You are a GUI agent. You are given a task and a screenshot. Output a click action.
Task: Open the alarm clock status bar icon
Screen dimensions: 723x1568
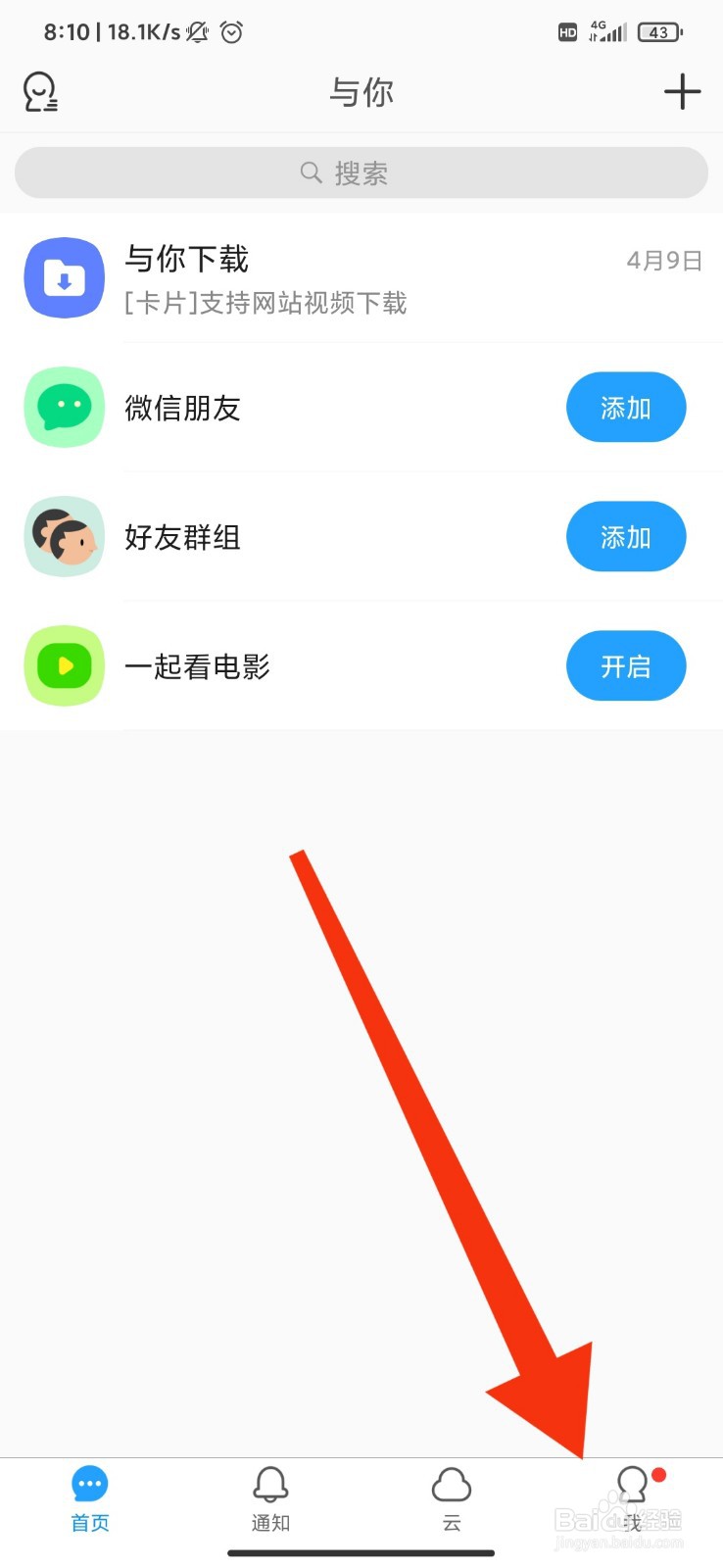click(231, 32)
